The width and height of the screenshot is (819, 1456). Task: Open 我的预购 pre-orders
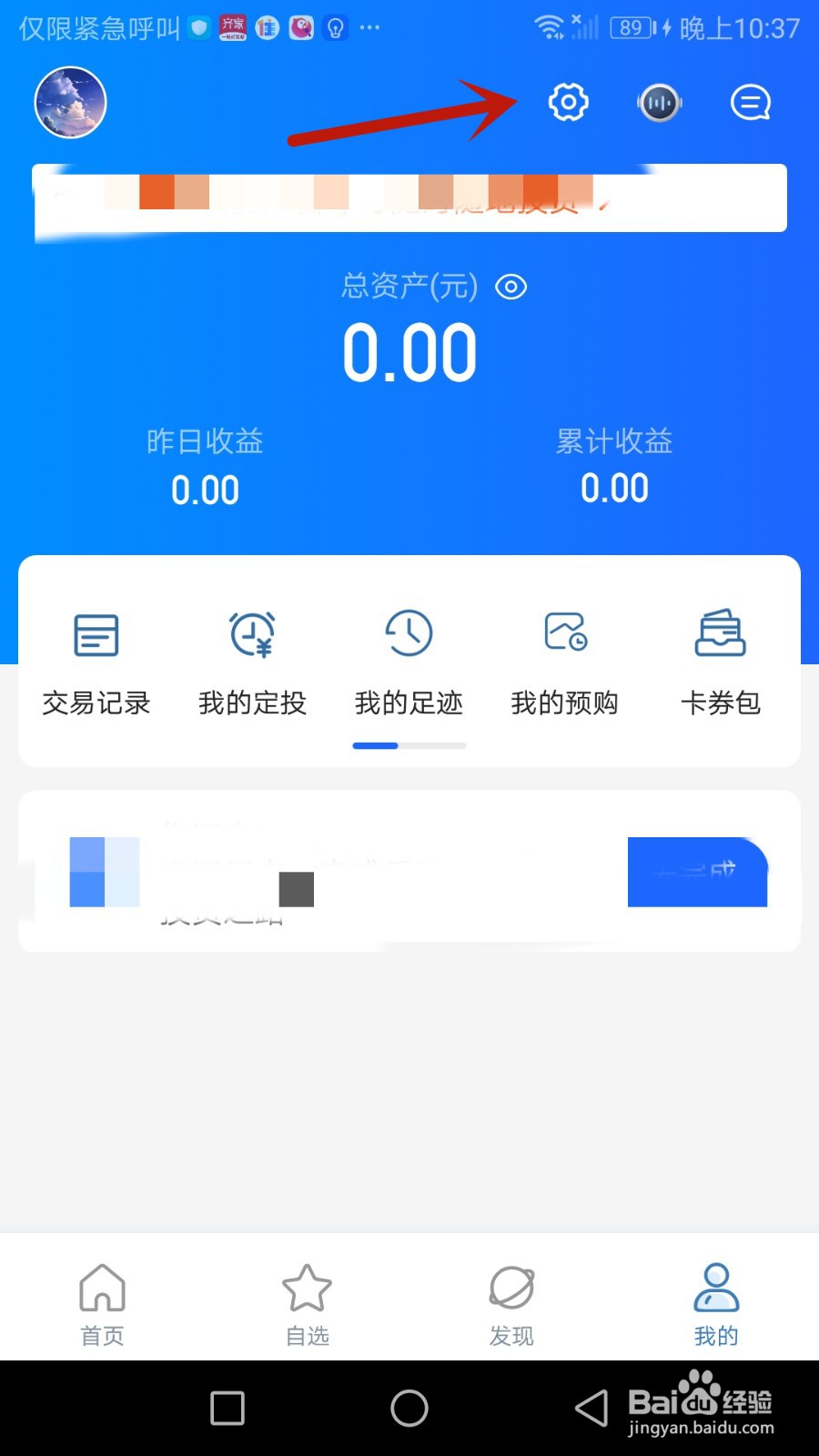click(565, 662)
